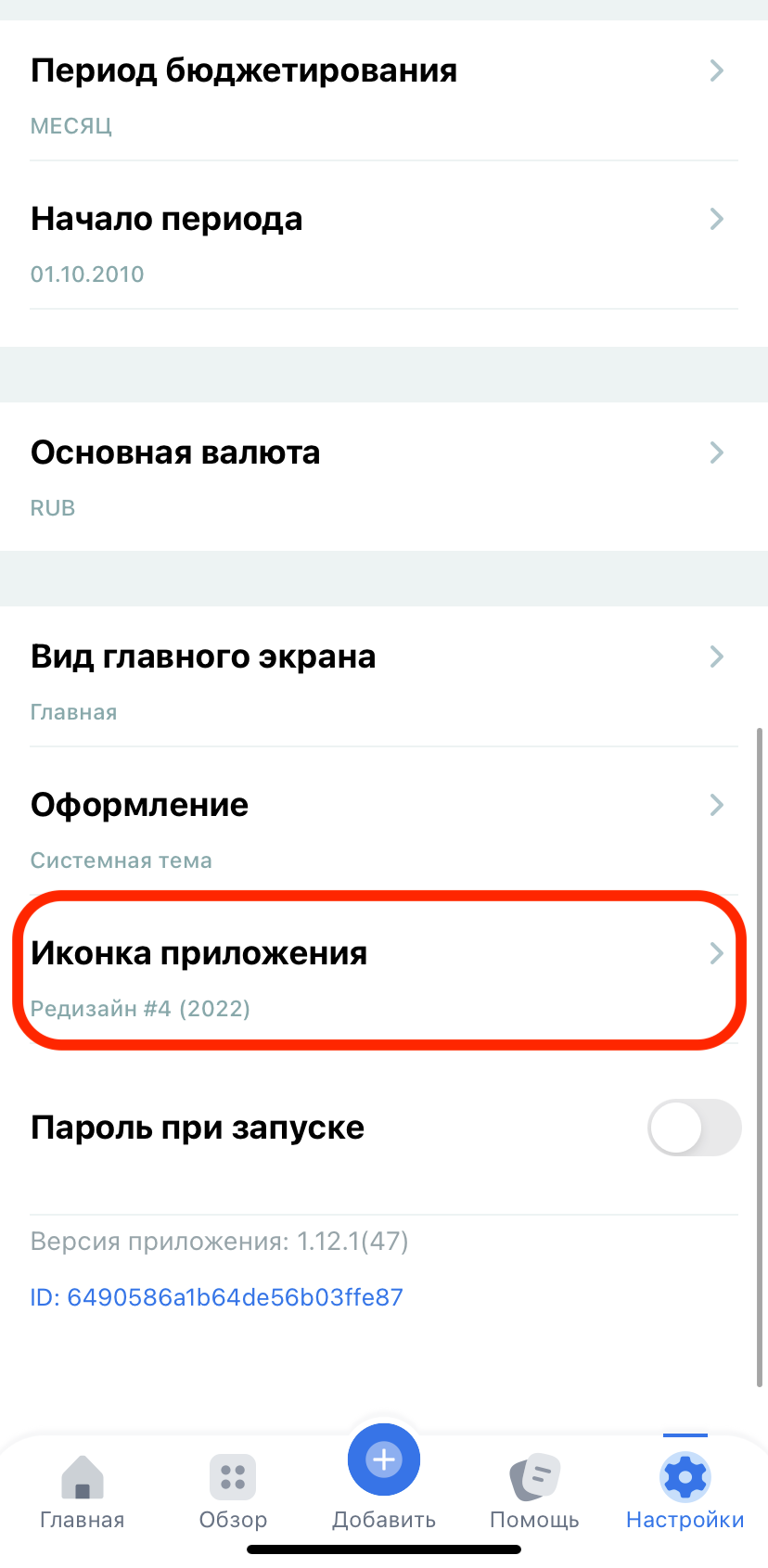Image resolution: width=768 pixels, height=1568 pixels.
Task: Open Вид главного экрана option
Action: coord(383,679)
